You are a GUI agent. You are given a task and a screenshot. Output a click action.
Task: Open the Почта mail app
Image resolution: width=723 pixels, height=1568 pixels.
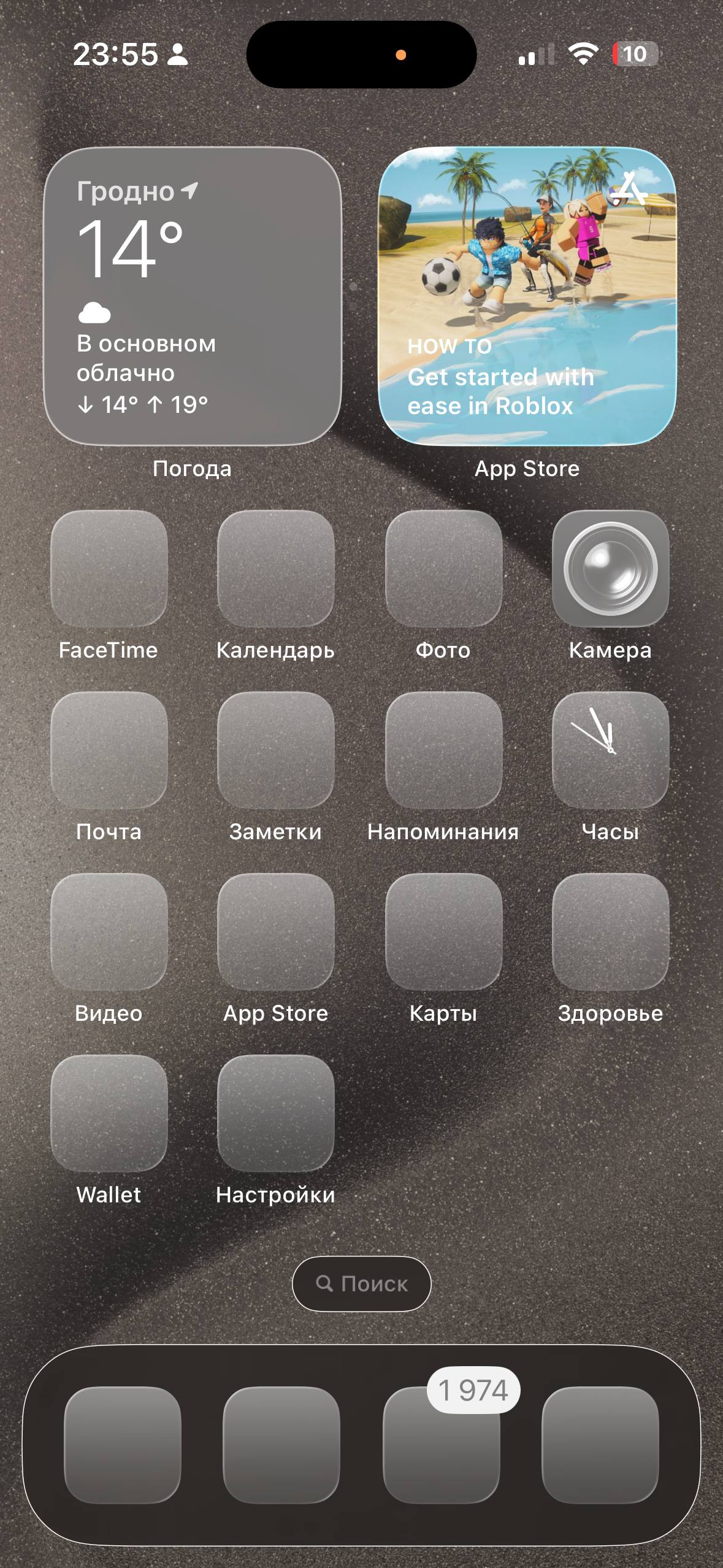[109, 750]
